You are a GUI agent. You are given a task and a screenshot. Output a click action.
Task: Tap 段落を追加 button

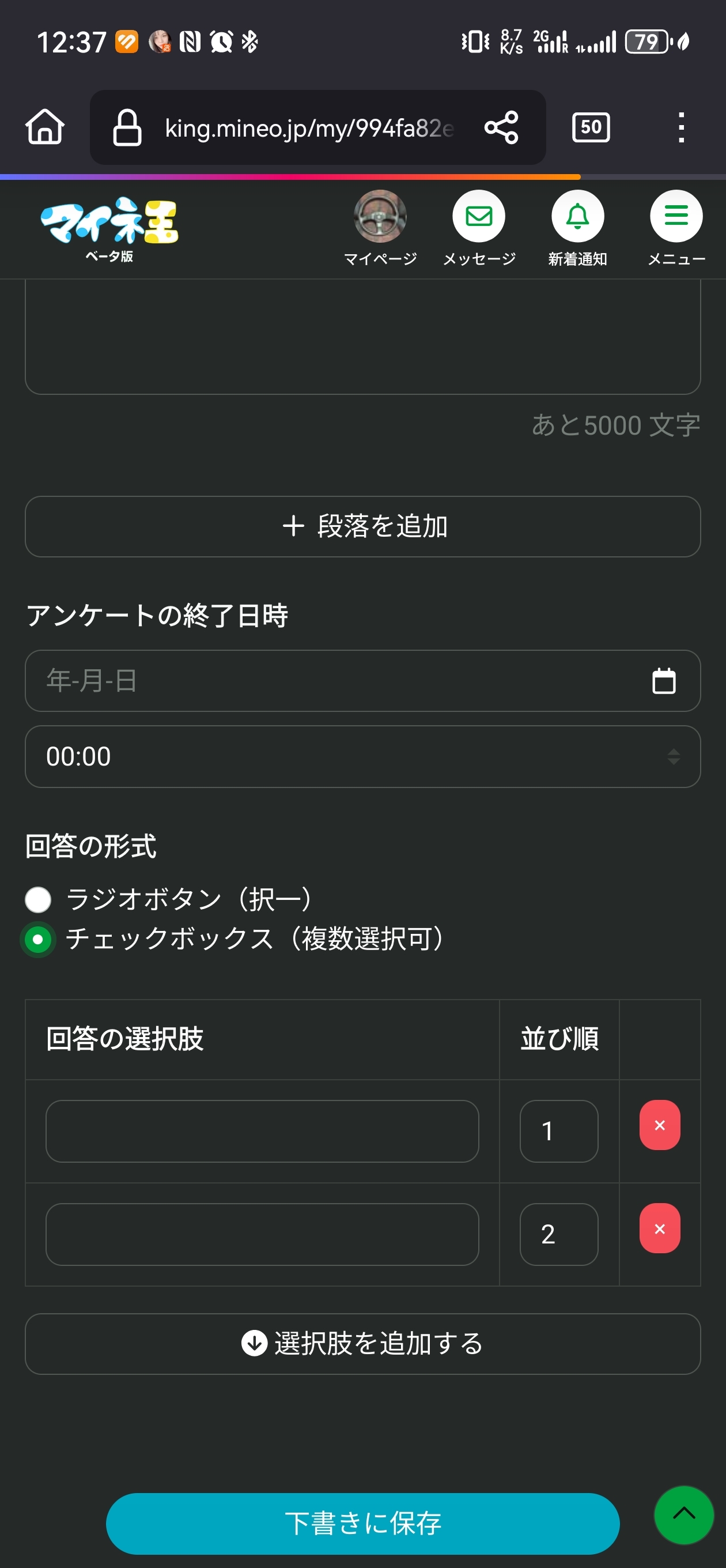pos(362,526)
